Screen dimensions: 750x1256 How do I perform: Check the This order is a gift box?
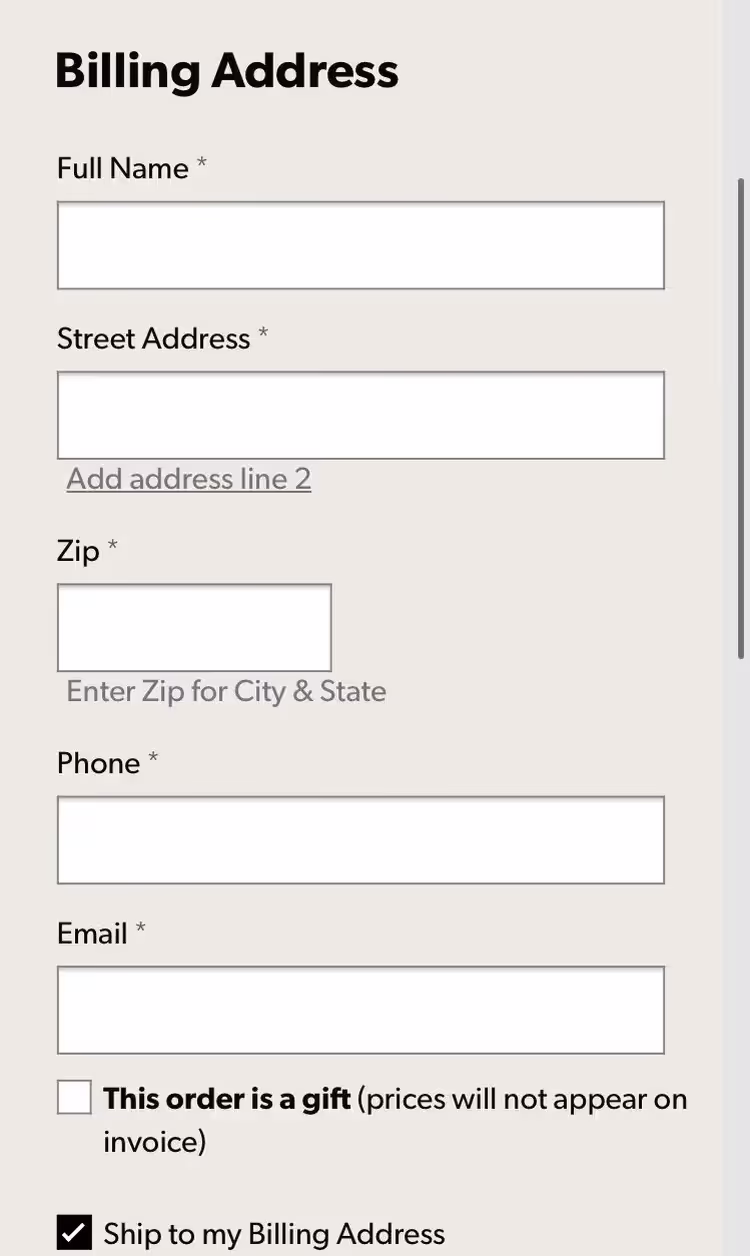(75, 1097)
